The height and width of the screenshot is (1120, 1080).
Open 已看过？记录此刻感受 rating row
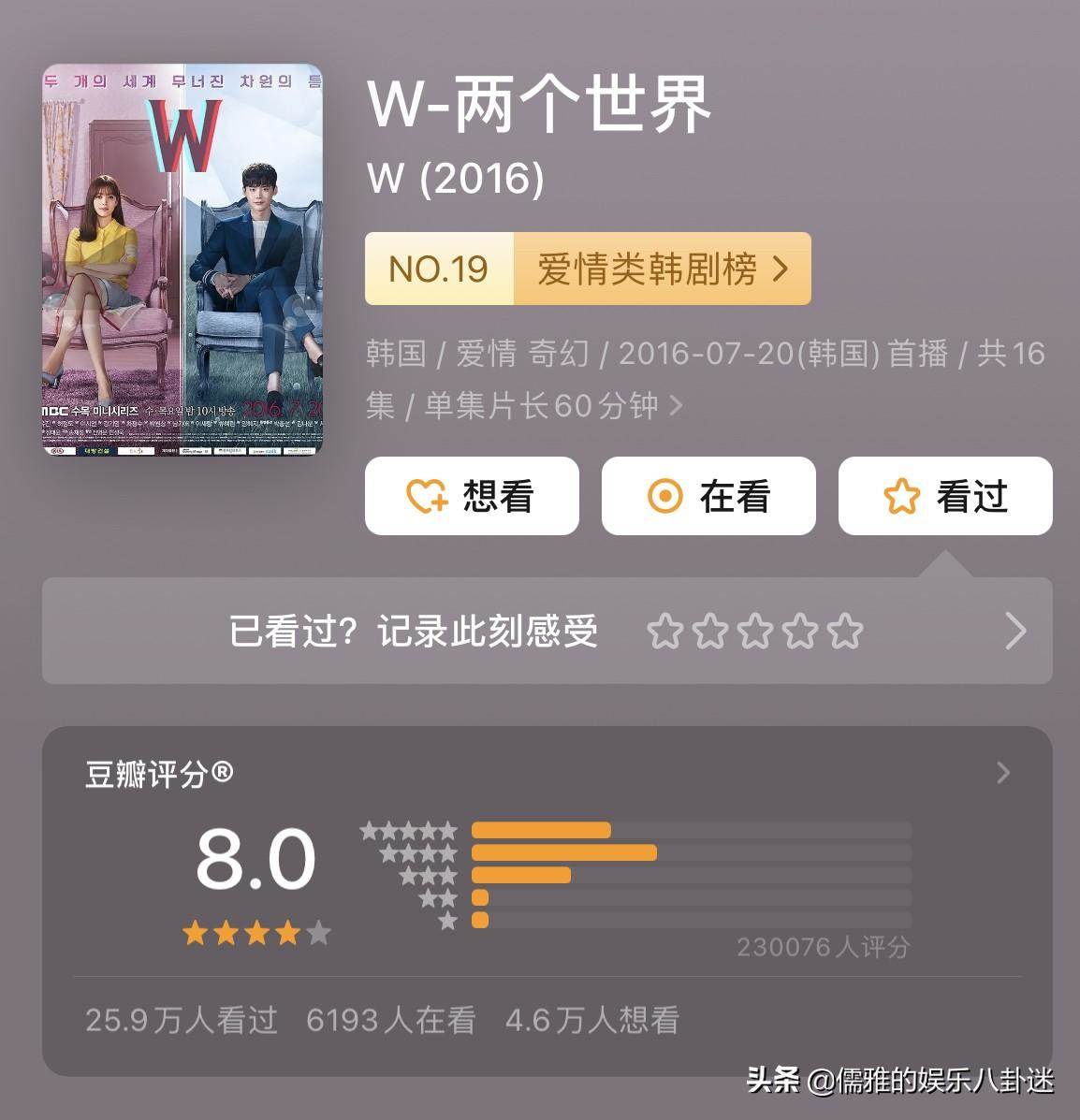pos(547,632)
